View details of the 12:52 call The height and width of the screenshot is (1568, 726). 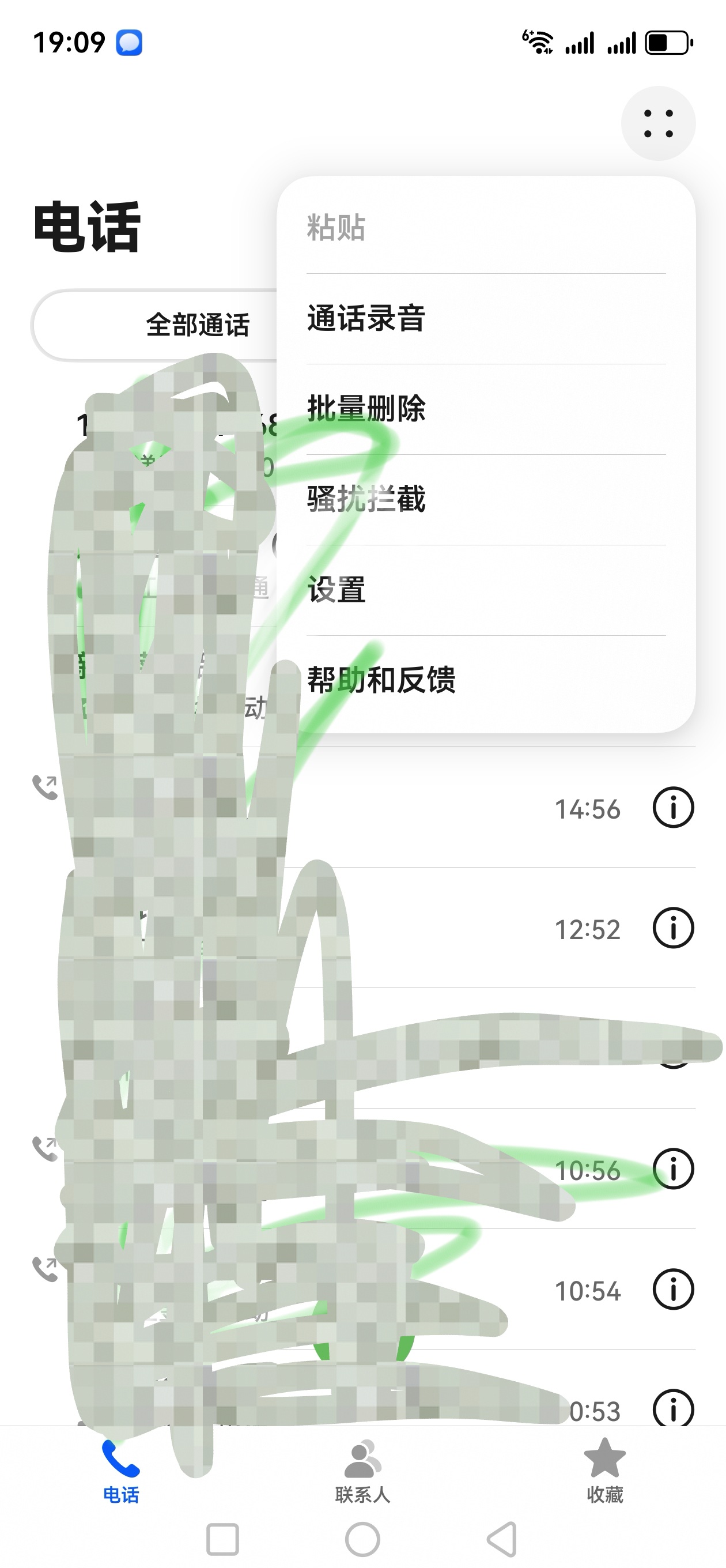[673, 928]
